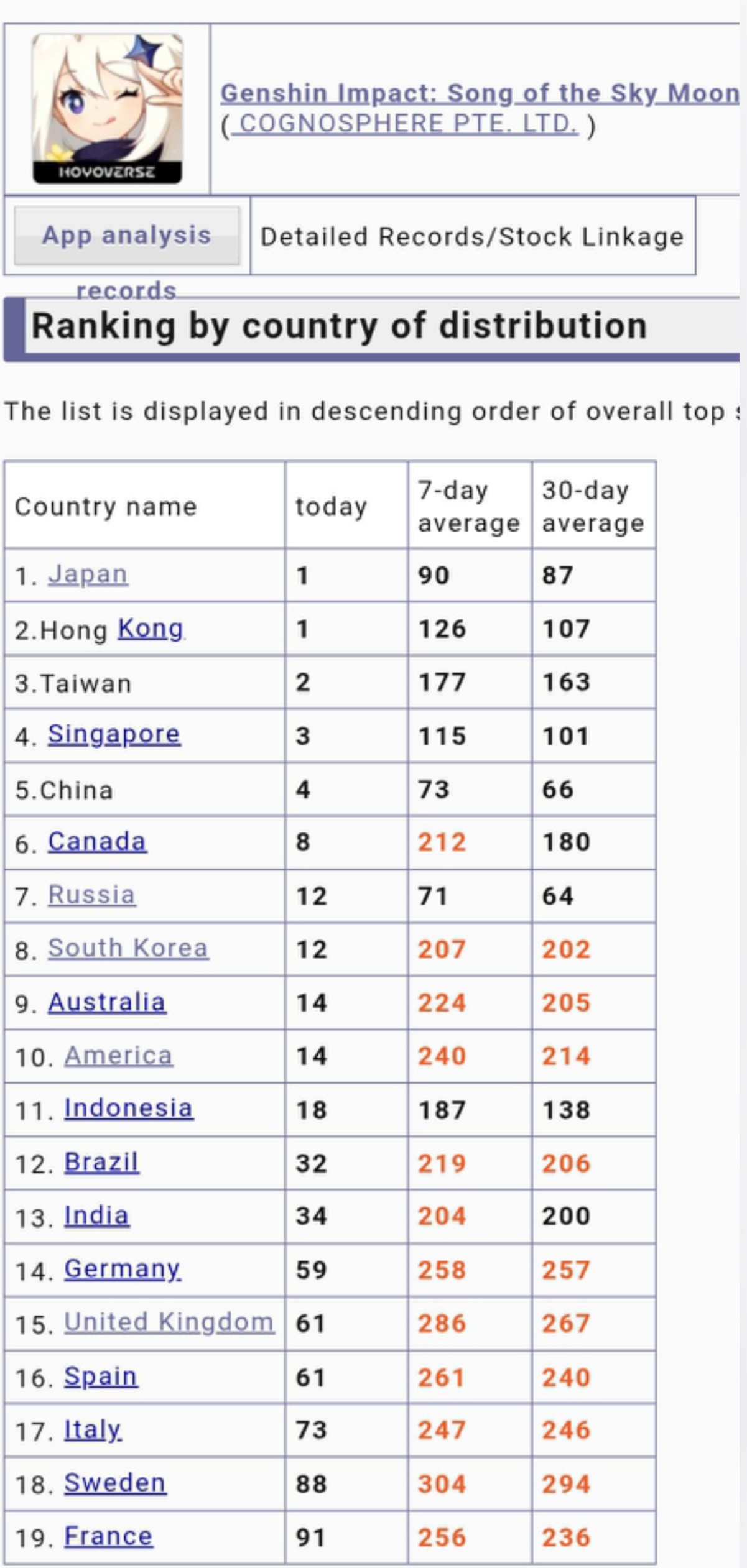Select the Indonesia link
The image size is (747, 1568).
point(129,1108)
